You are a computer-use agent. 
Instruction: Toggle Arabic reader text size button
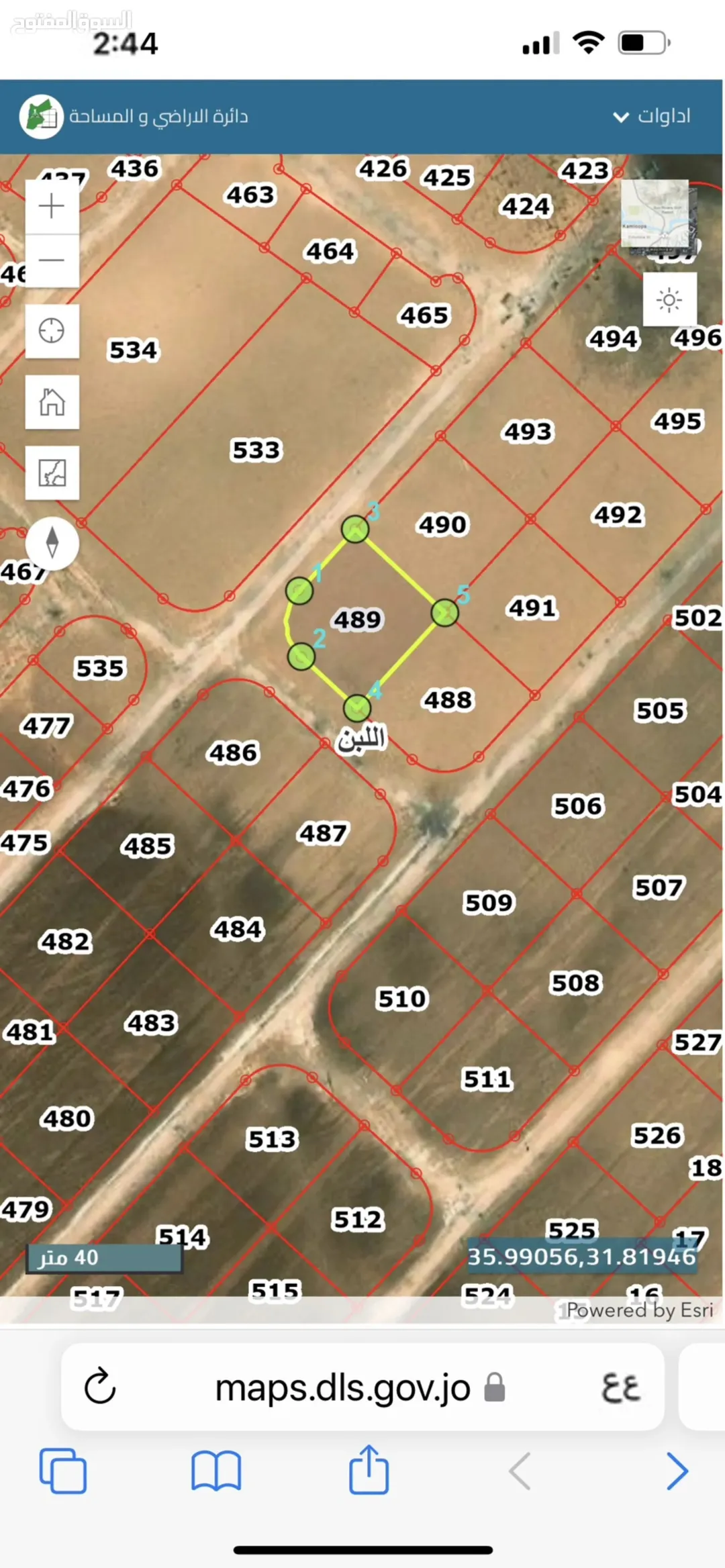(x=620, y=1387)
